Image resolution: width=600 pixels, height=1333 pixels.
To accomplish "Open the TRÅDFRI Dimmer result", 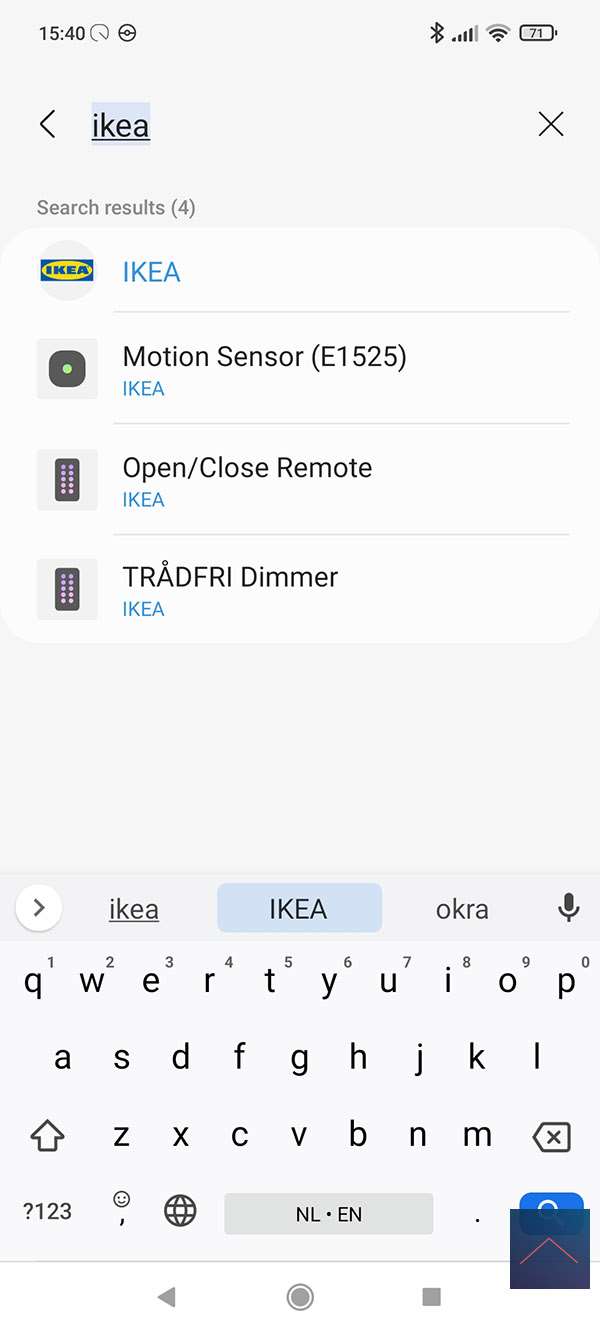I will coord(230,589).
